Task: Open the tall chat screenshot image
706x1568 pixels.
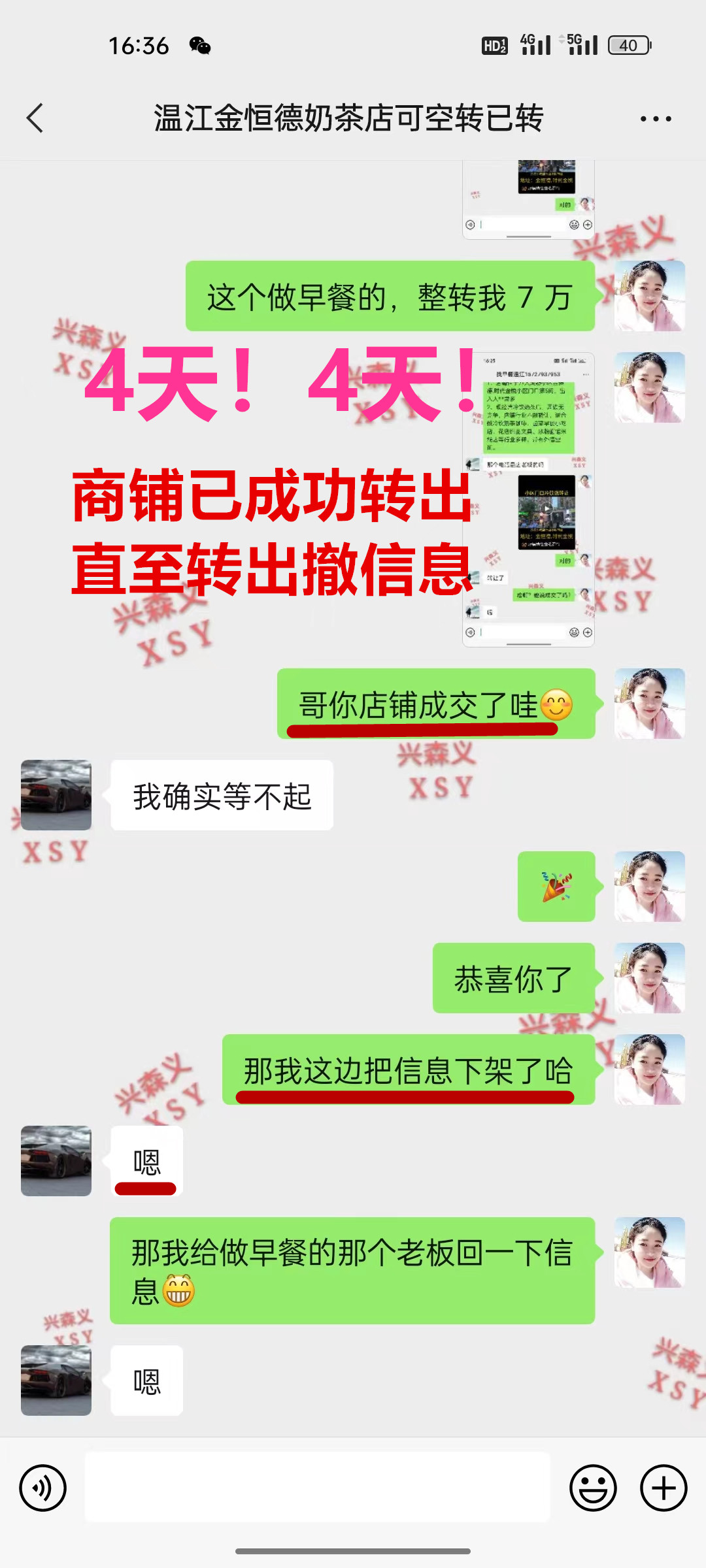Action: 528,499
